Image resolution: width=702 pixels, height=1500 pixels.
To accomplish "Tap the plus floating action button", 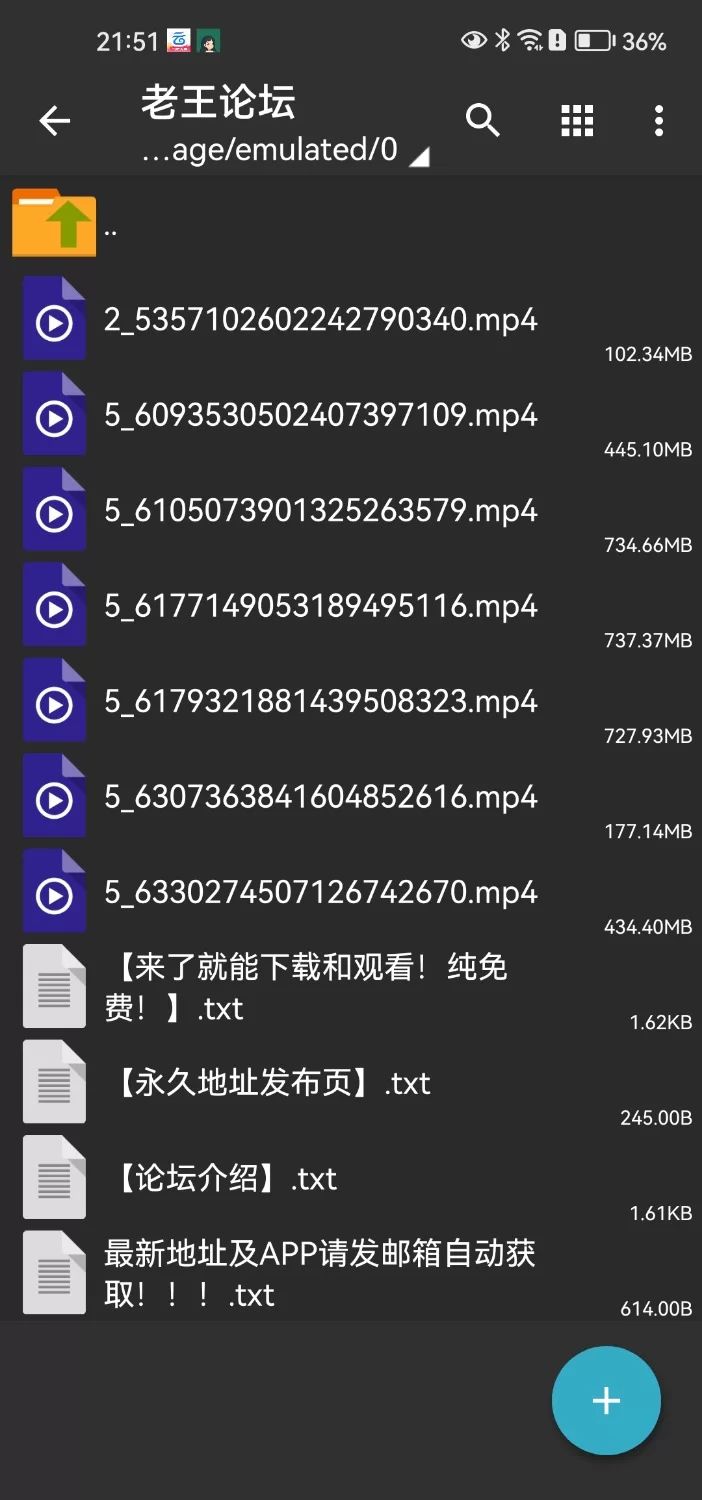I will click(606, 1400).
